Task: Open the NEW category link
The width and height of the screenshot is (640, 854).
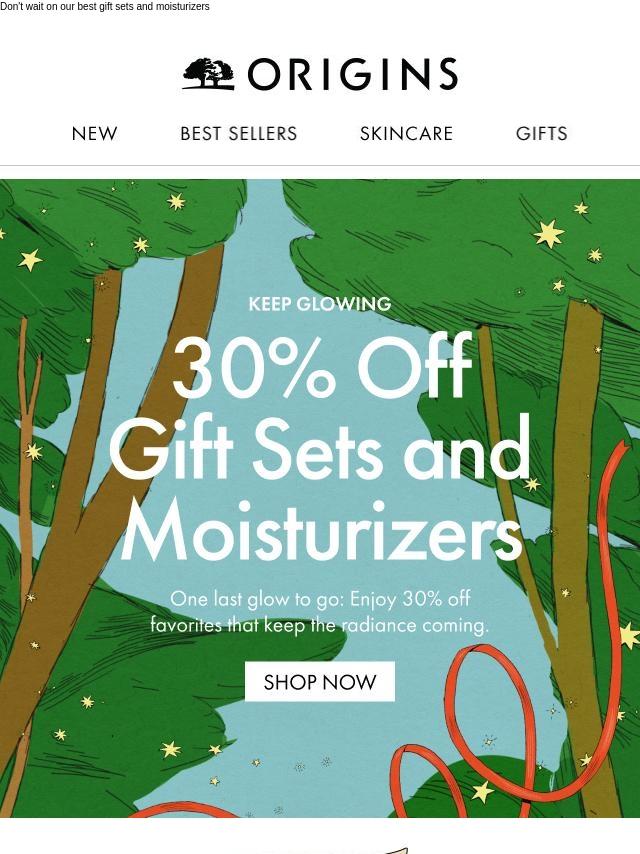Action: pos(94,133)
